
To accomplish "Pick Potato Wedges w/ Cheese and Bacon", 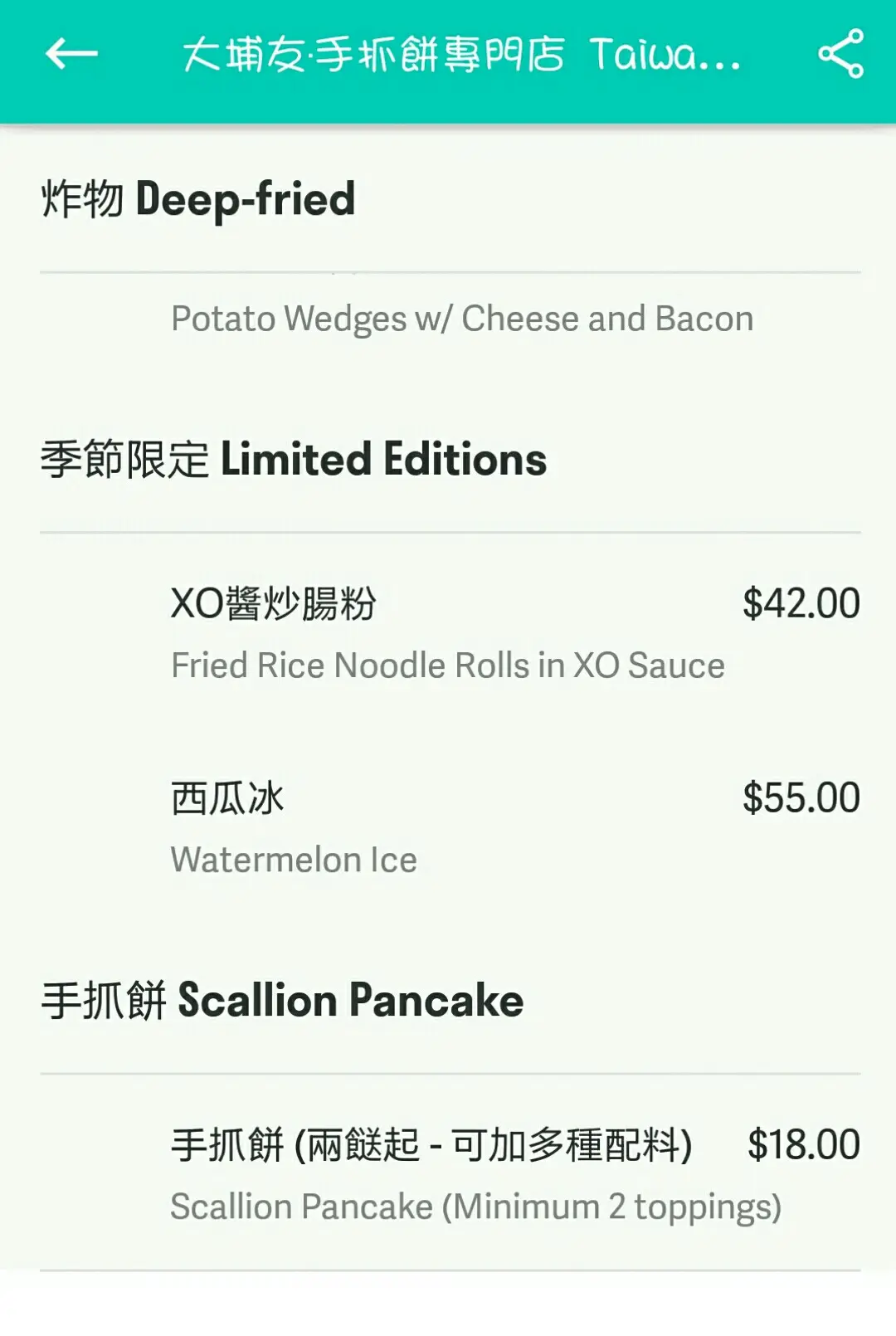I will coord(461,319).
